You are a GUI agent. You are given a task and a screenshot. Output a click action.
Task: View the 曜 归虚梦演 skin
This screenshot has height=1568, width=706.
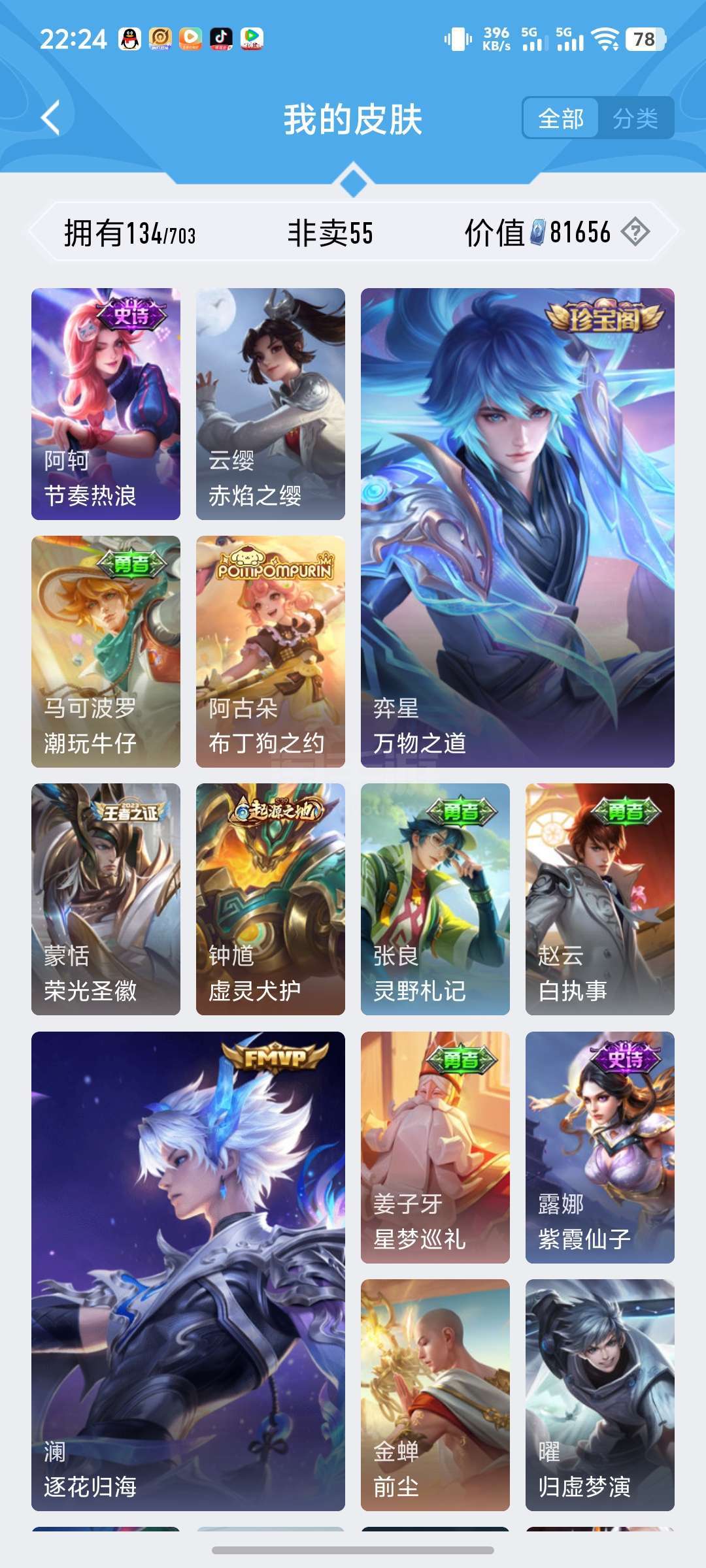click(600, 1395)
